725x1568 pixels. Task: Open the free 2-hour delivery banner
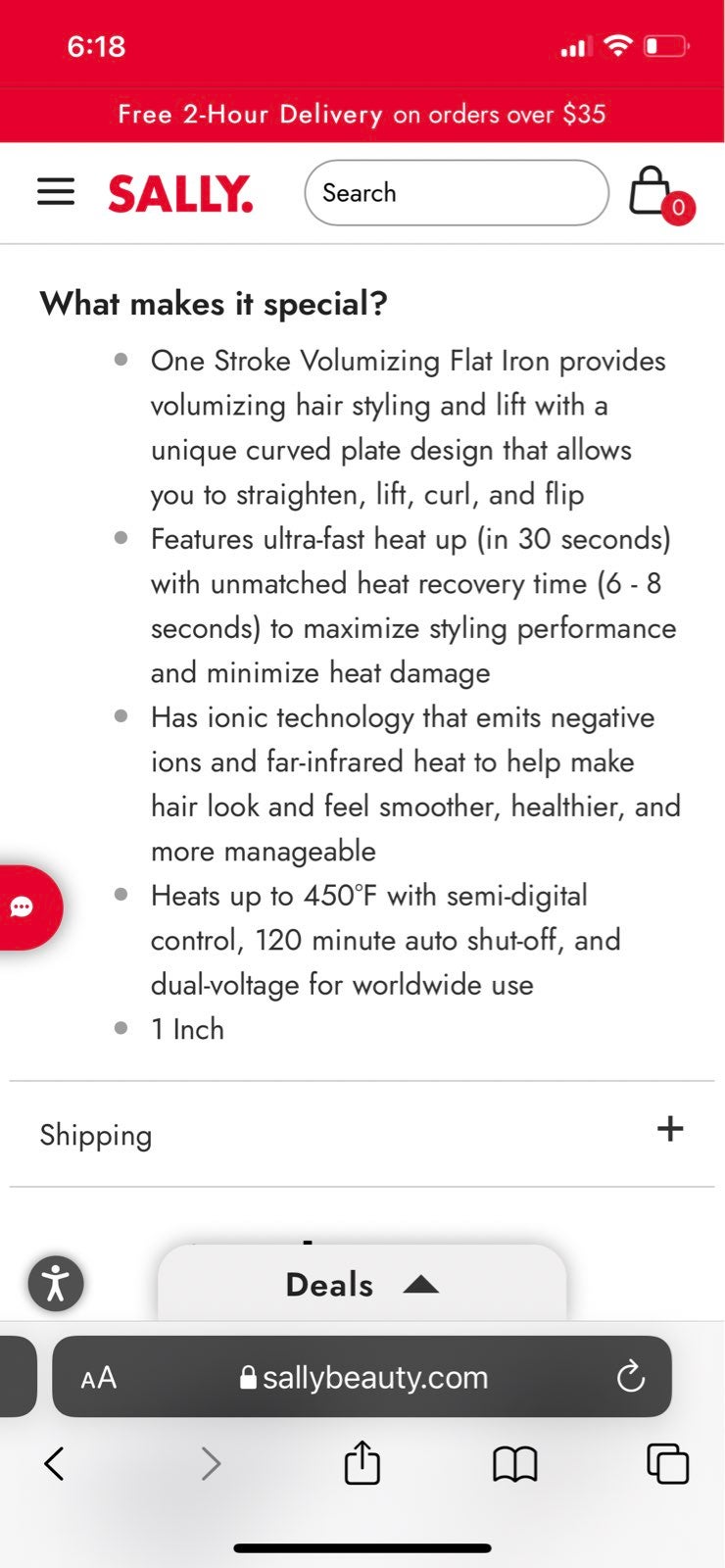362,115
